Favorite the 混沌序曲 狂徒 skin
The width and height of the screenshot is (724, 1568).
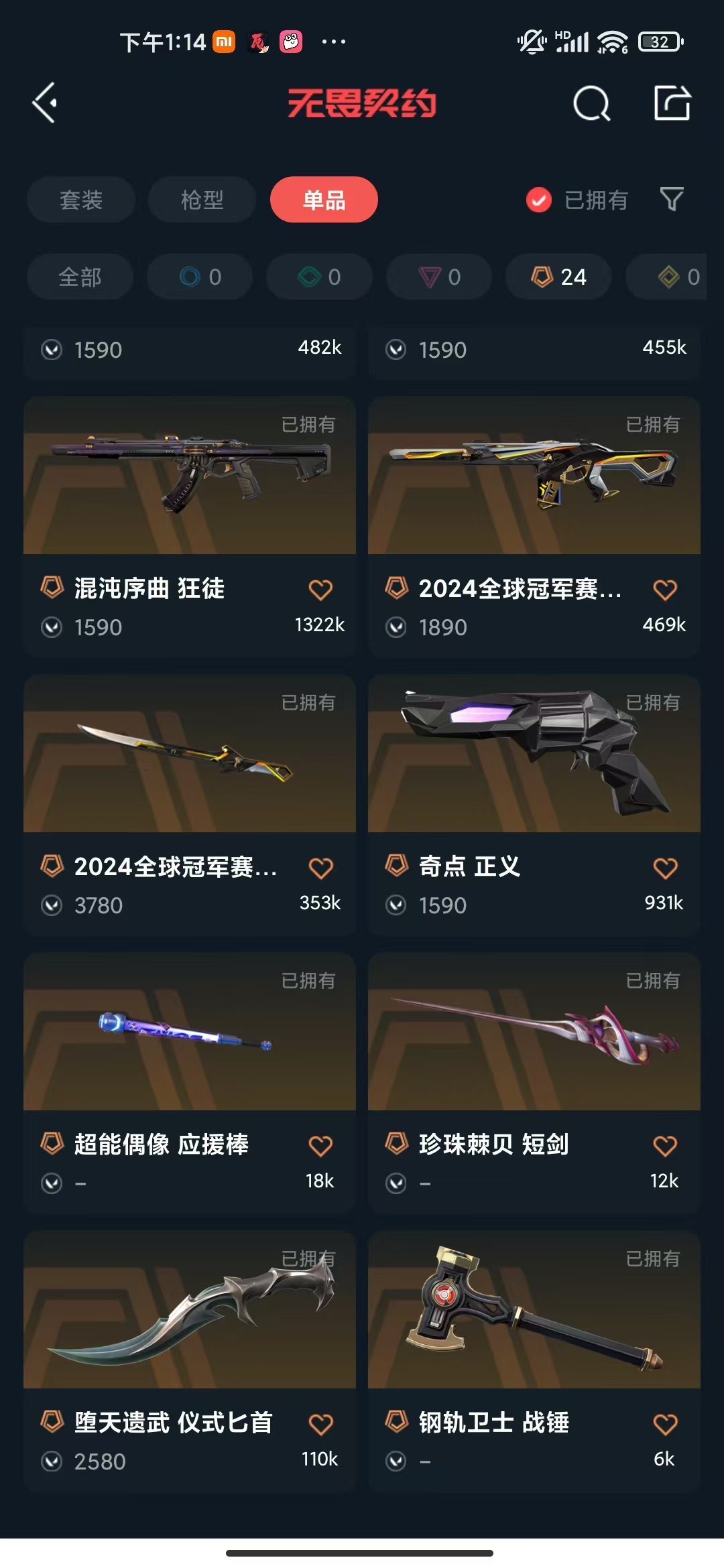pos(320,590)
